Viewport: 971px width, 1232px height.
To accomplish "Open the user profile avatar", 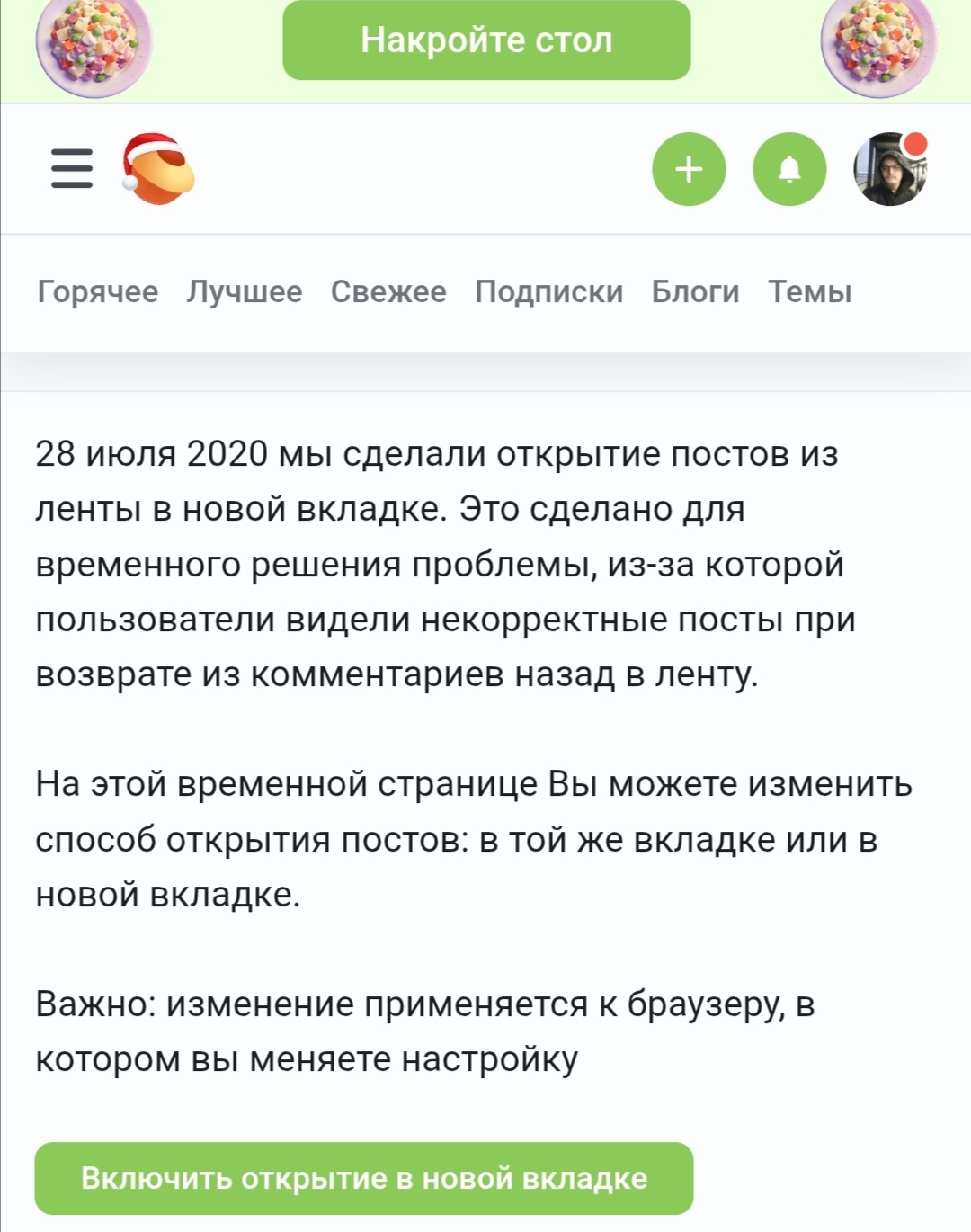I will 889,169.
